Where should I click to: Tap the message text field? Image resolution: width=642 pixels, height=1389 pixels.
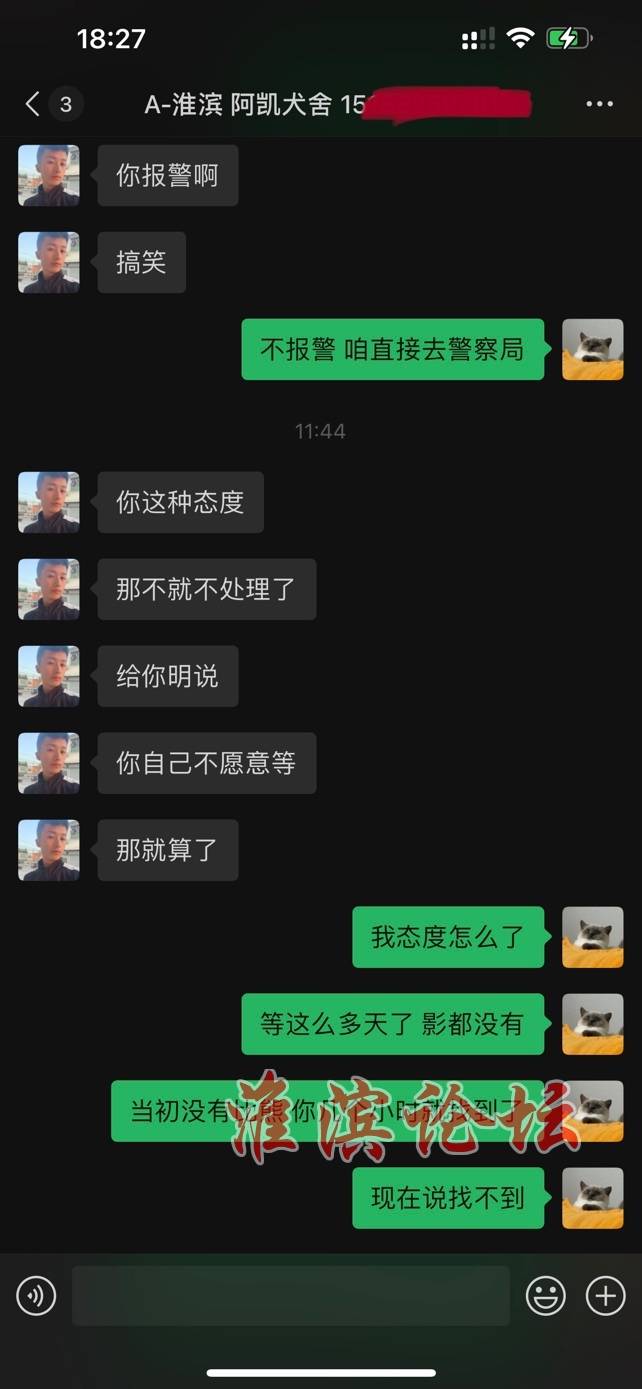coord(290,1297)
